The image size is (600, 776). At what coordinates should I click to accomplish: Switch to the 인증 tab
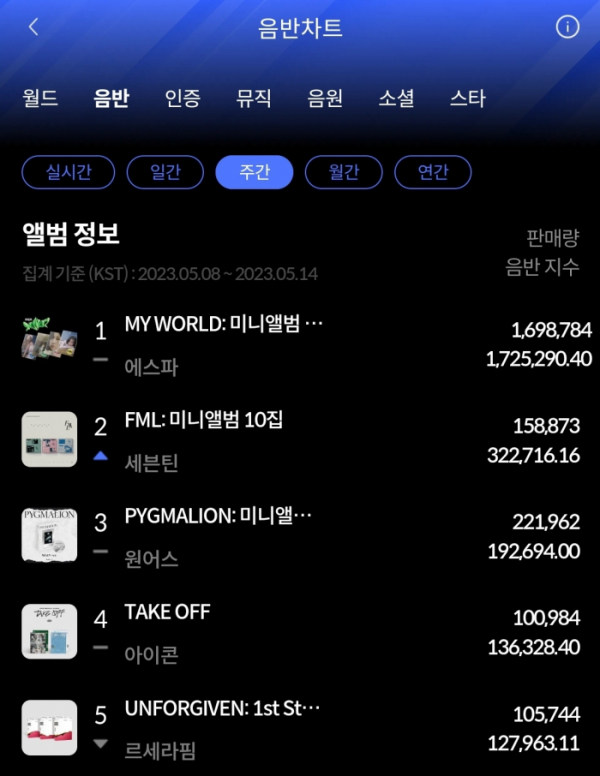182,98
